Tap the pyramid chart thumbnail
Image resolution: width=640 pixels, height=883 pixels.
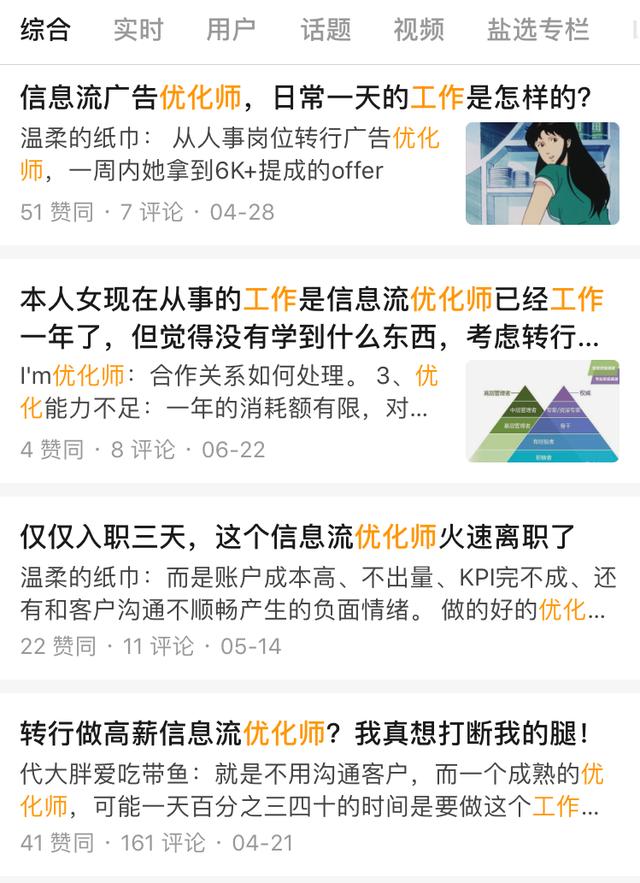point(542,411)
